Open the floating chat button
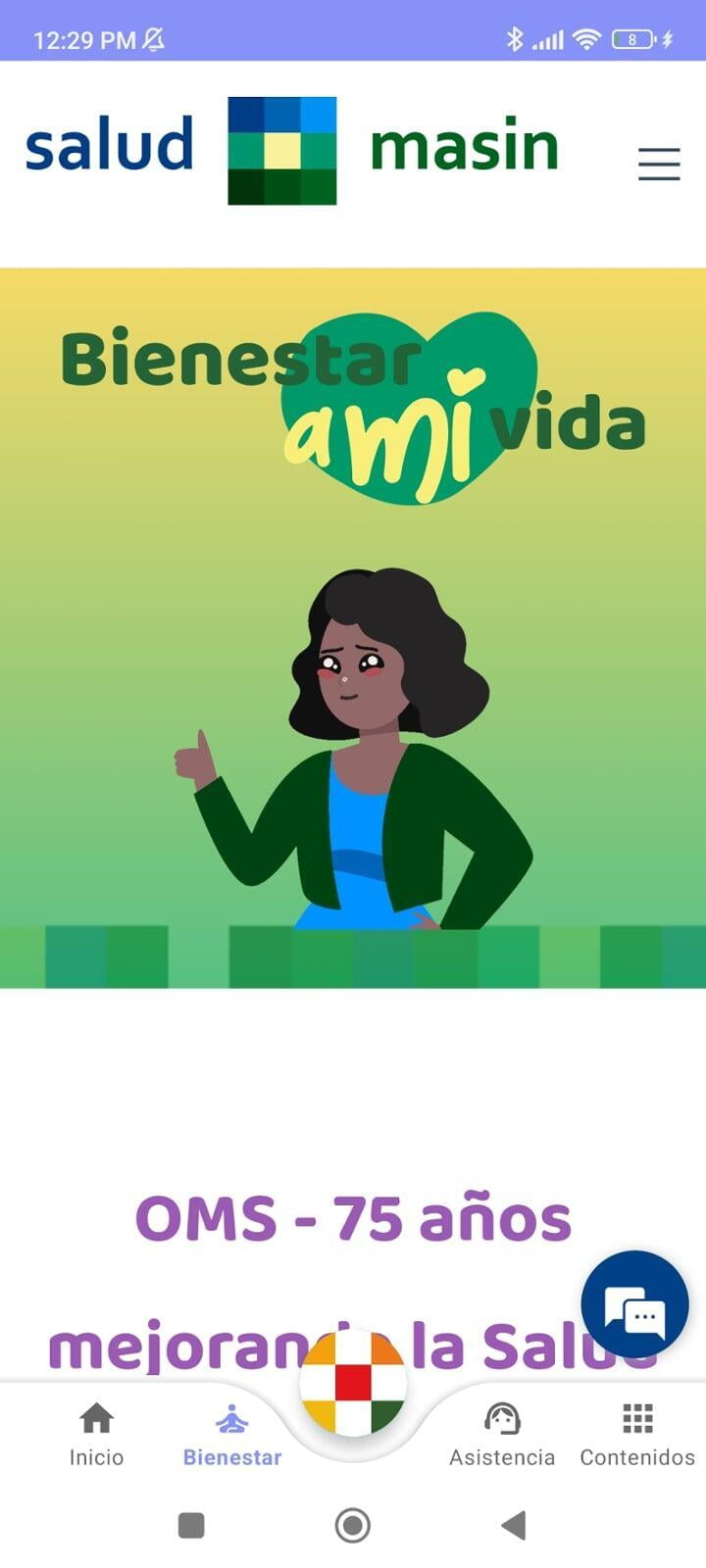706x1568 pixels. tap(634, 1304)
